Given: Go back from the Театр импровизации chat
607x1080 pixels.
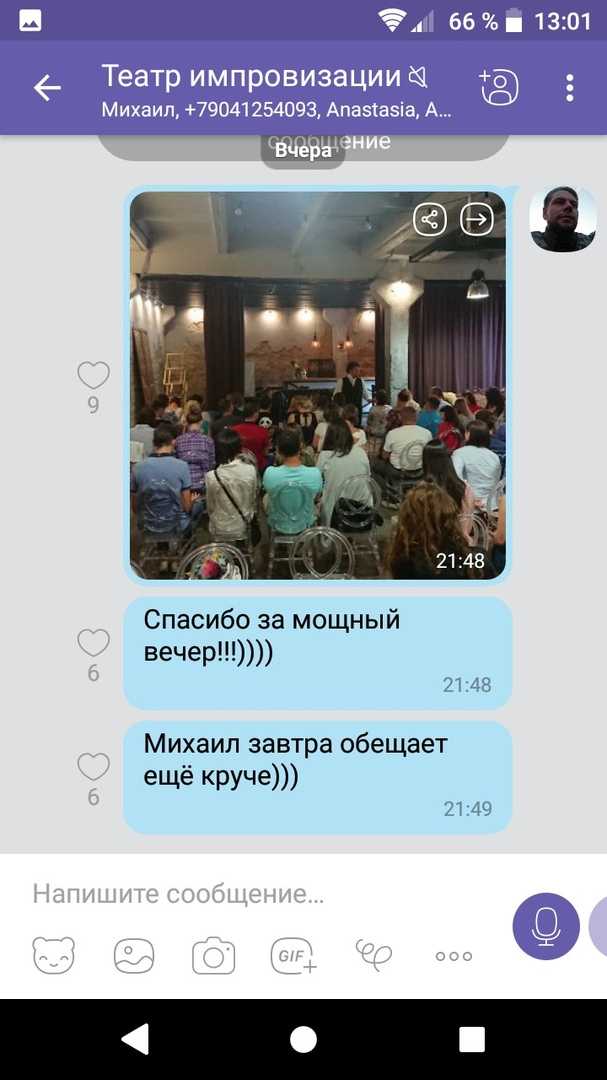Looking at the screenshot, I should pos(47,88).
